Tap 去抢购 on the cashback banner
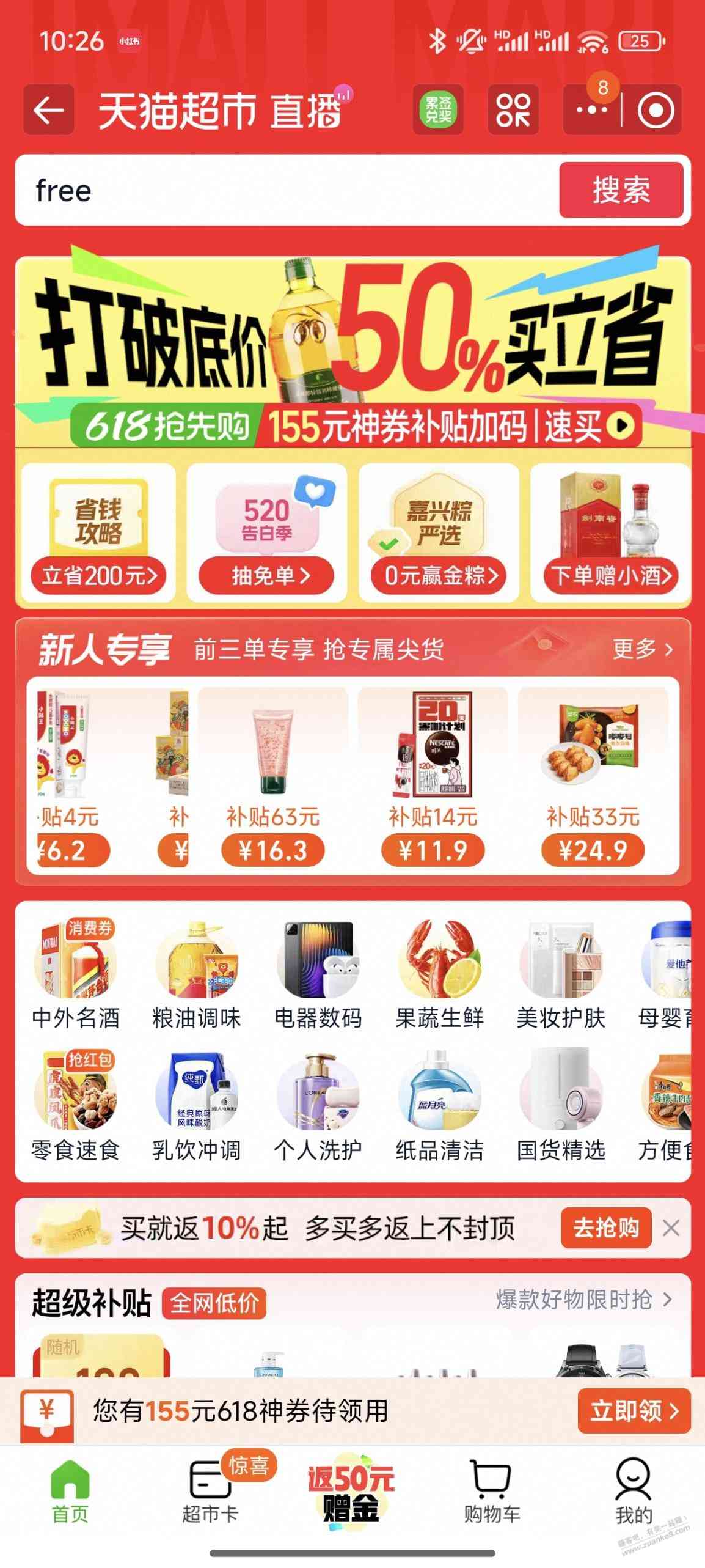Image resolution: width=705 pixels, height=1568 pixels. click(605, 1228)
